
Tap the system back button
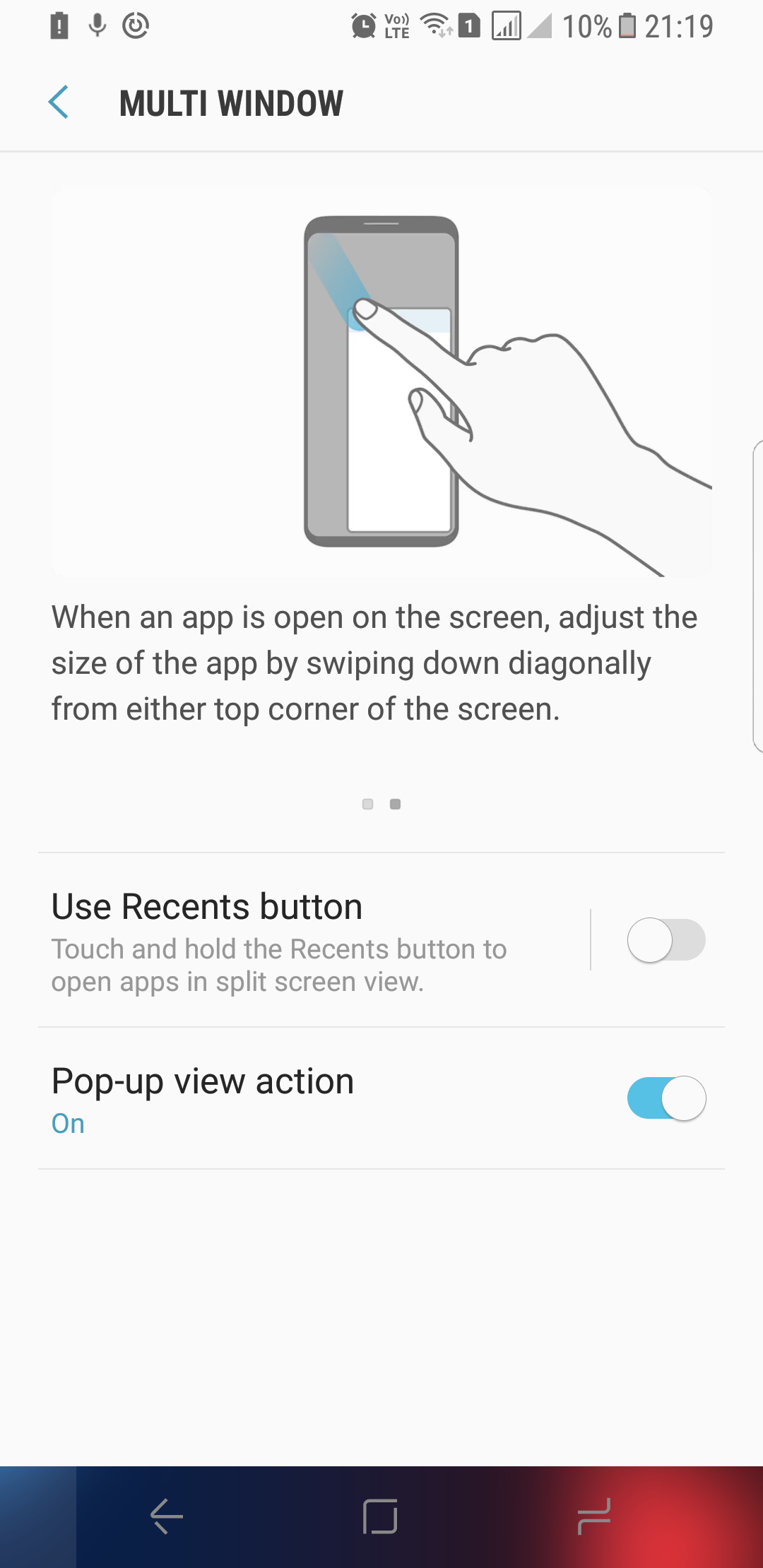click(167, 1516)
